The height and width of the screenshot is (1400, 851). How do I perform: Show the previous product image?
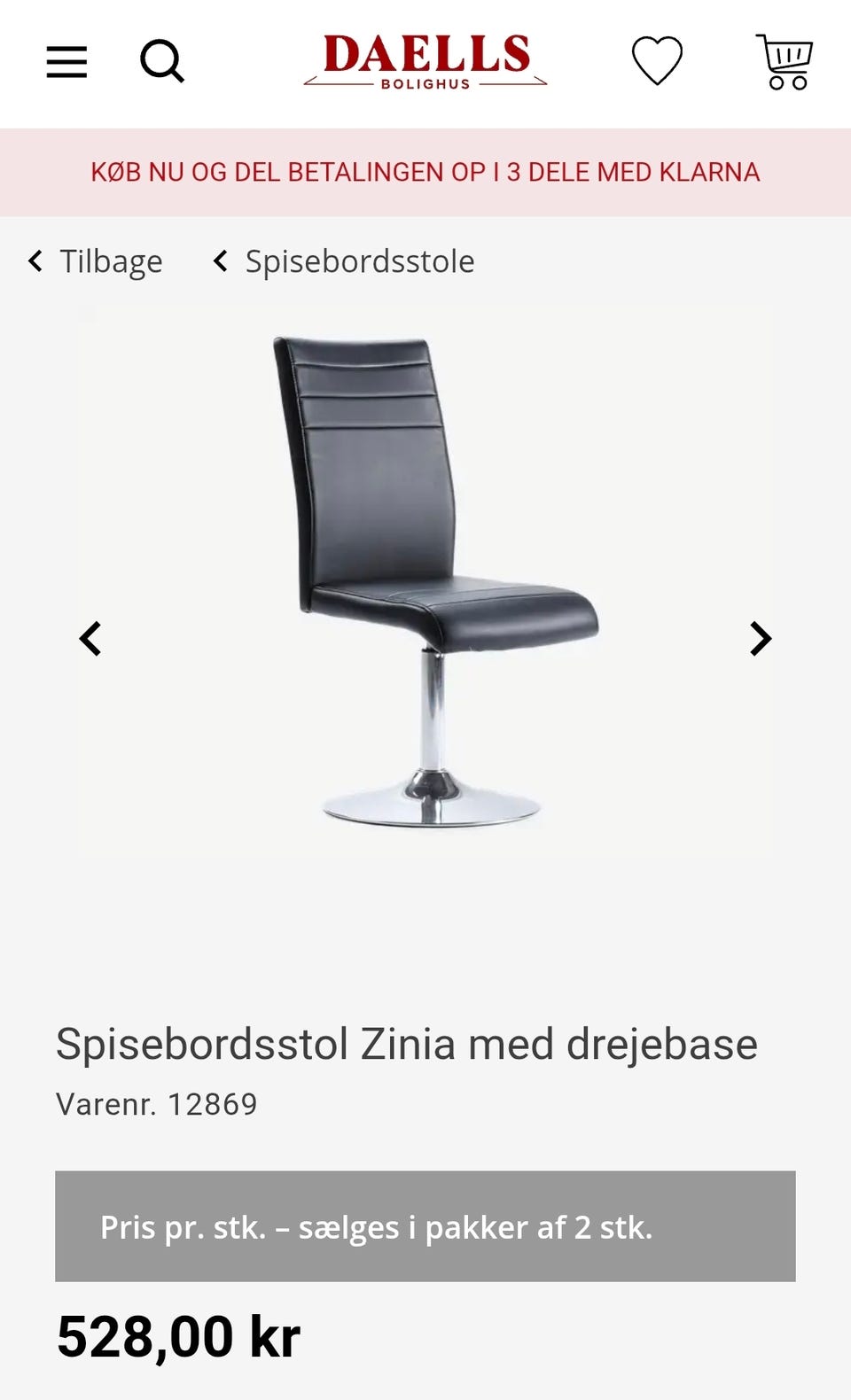90,638
